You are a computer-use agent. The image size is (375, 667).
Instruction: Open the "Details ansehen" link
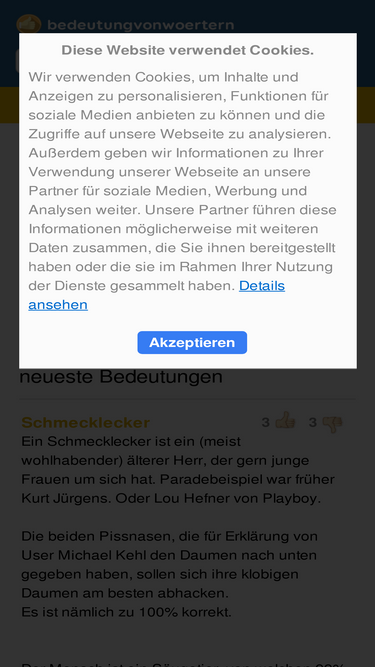[x=261, y=286]
